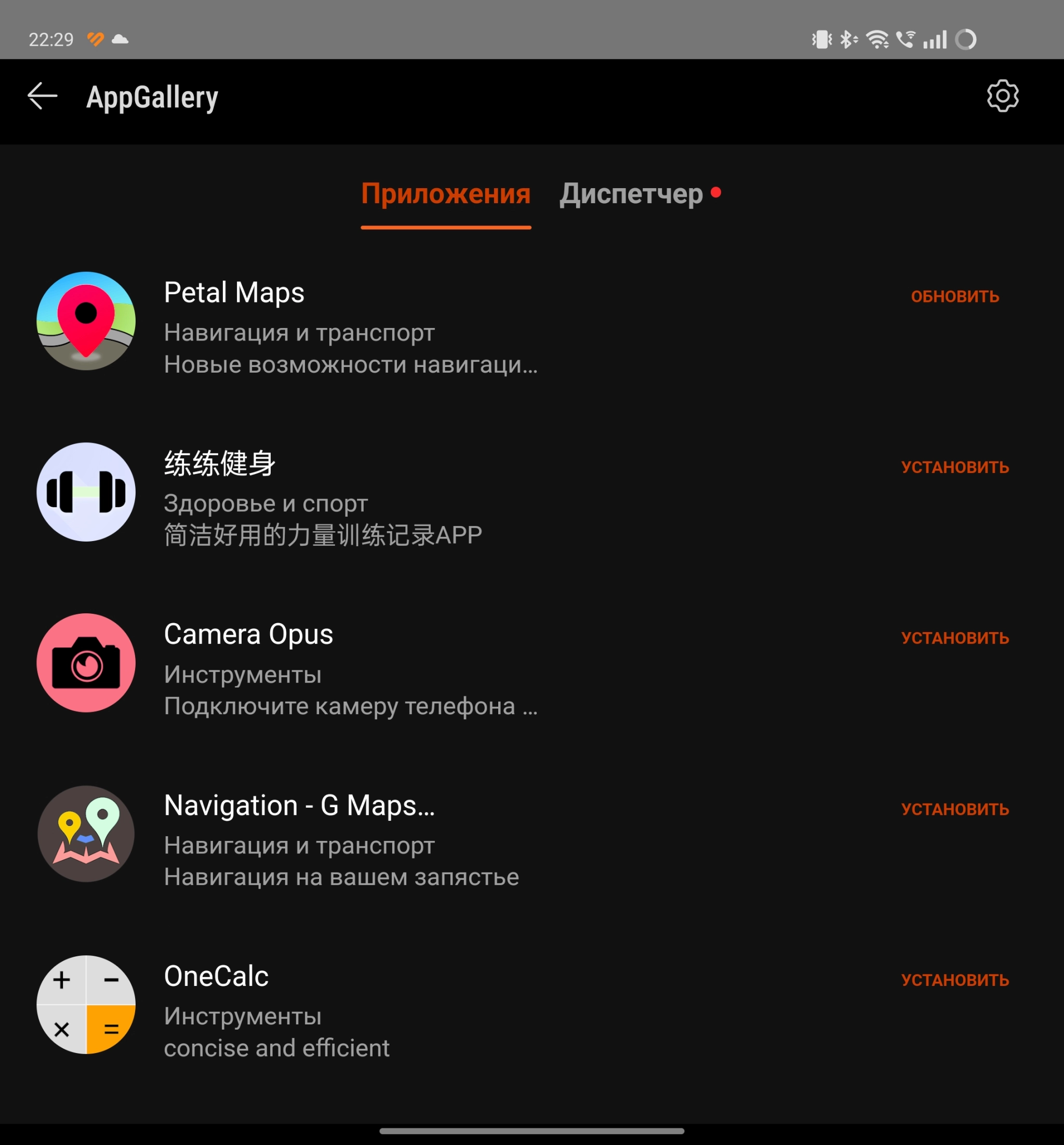This screenshot has width=1064, height=1145.
Task: Go back using the arrow icon
Action: [x=43, y=96]
